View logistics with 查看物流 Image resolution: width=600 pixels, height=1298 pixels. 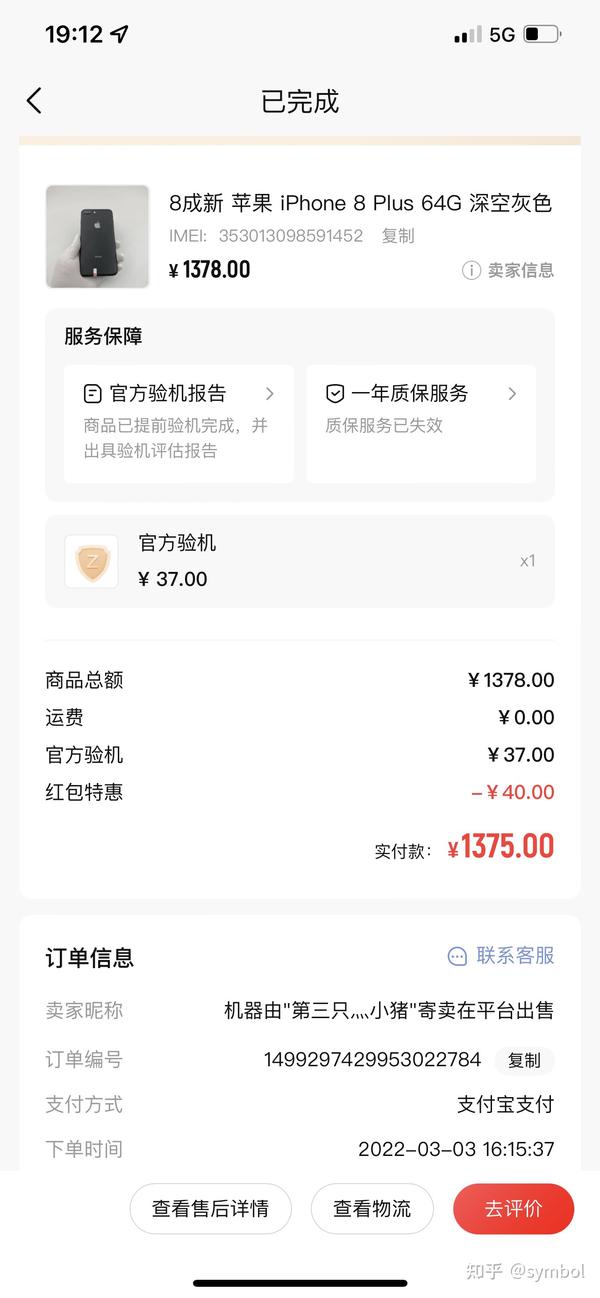pos(372,1208)
